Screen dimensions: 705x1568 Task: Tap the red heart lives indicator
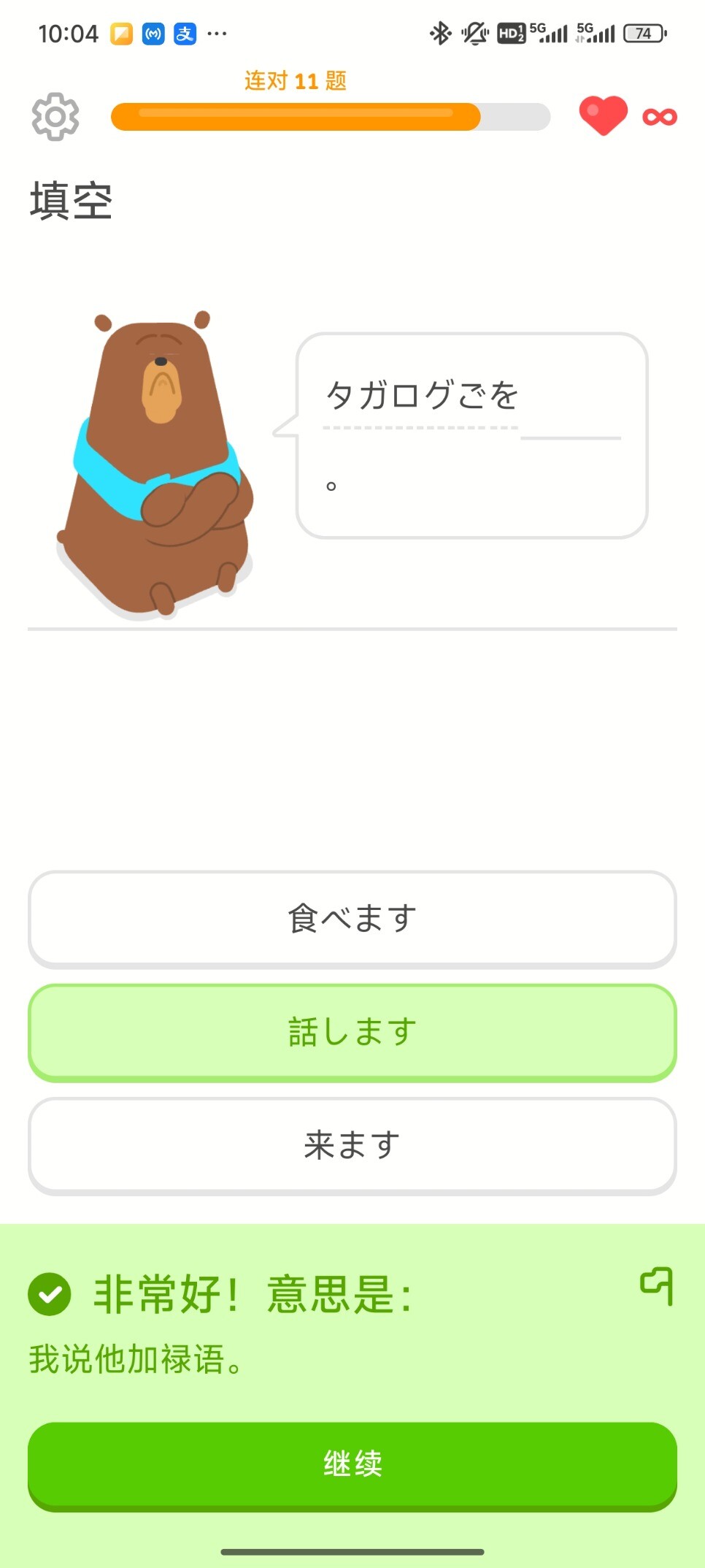coord(603,115)
